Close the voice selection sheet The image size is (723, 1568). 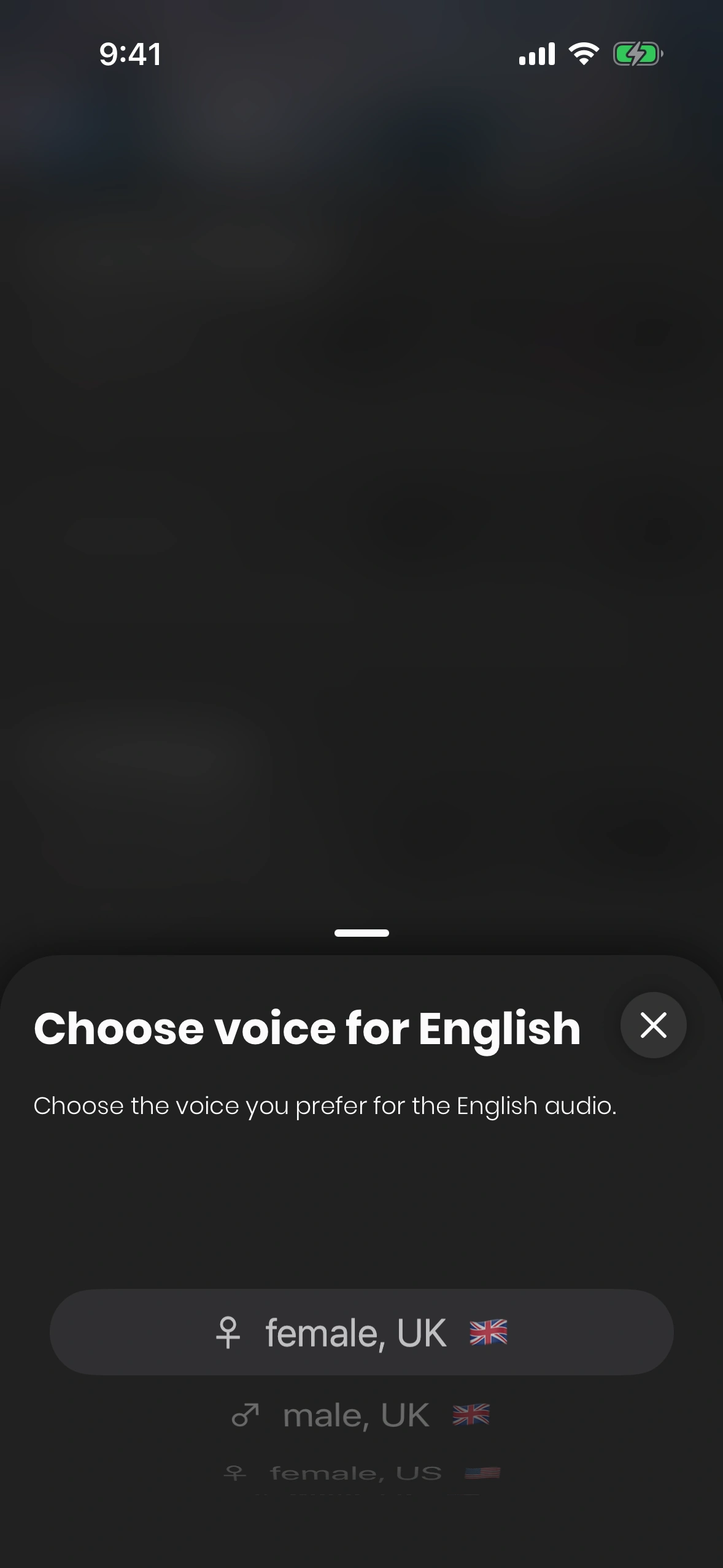pyautogui.click(x=653, y=1025)
